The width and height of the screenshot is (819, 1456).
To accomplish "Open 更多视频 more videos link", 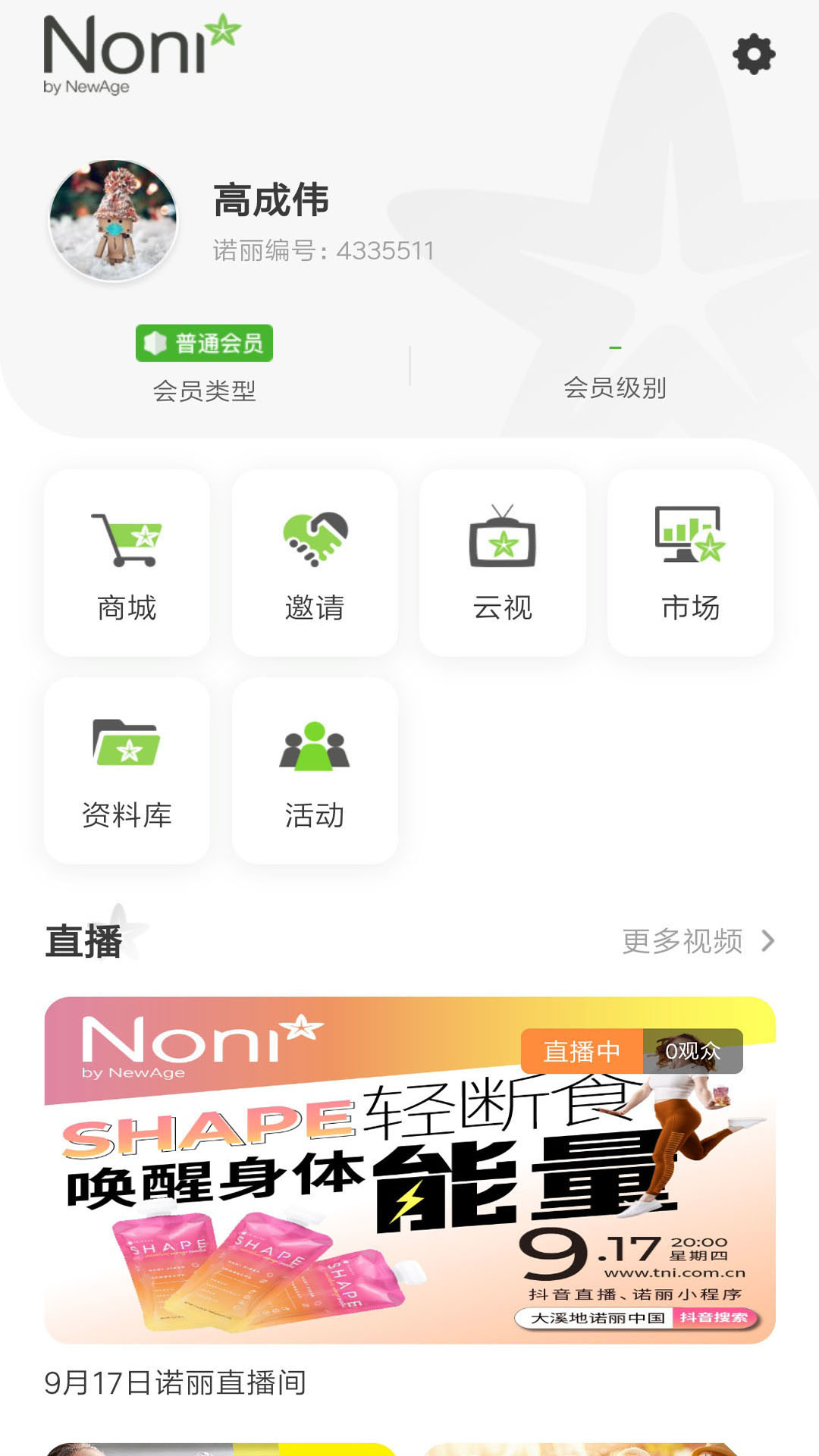I will tap(682, 940).
